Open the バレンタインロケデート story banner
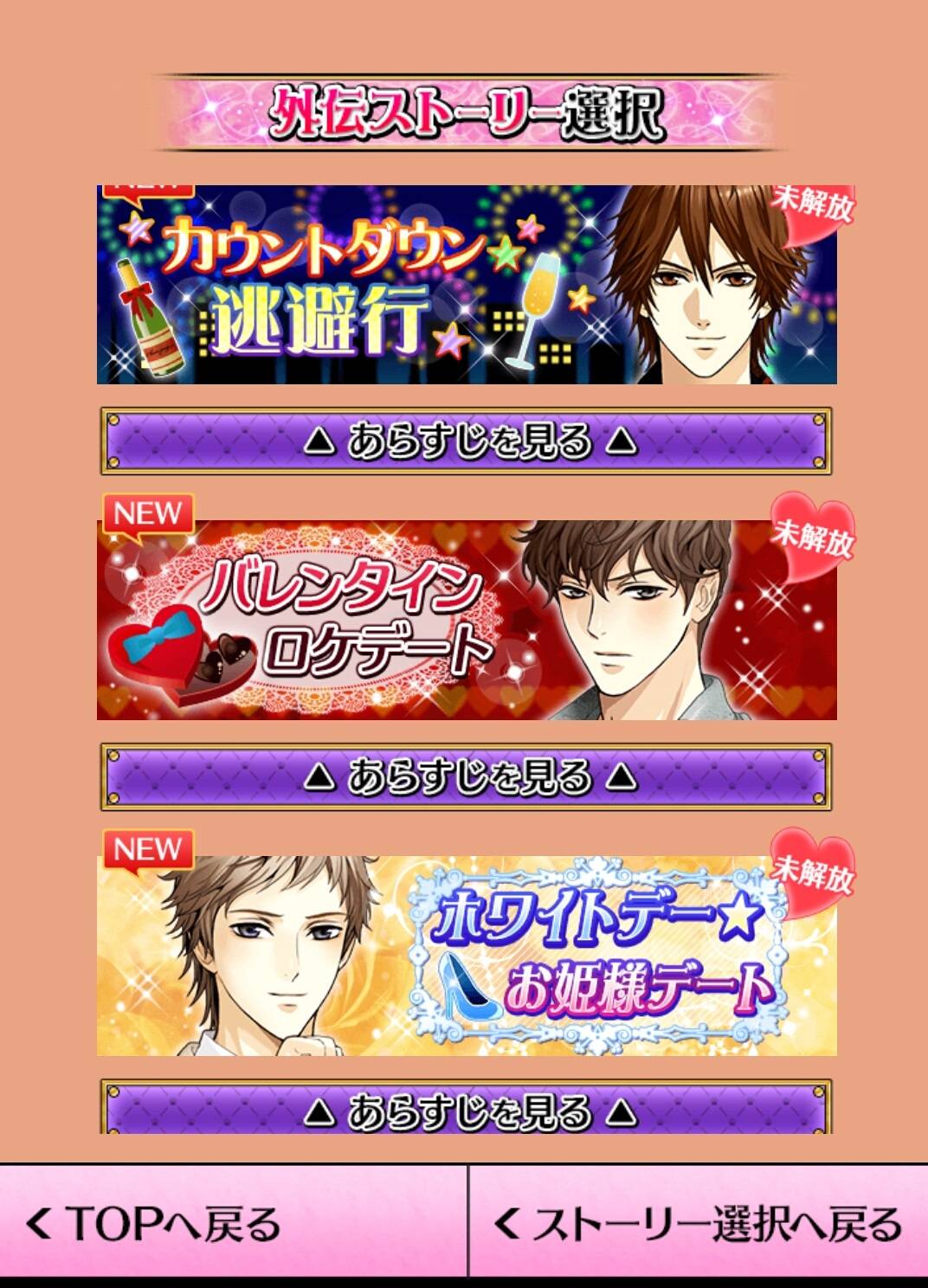 pos(467,620)
